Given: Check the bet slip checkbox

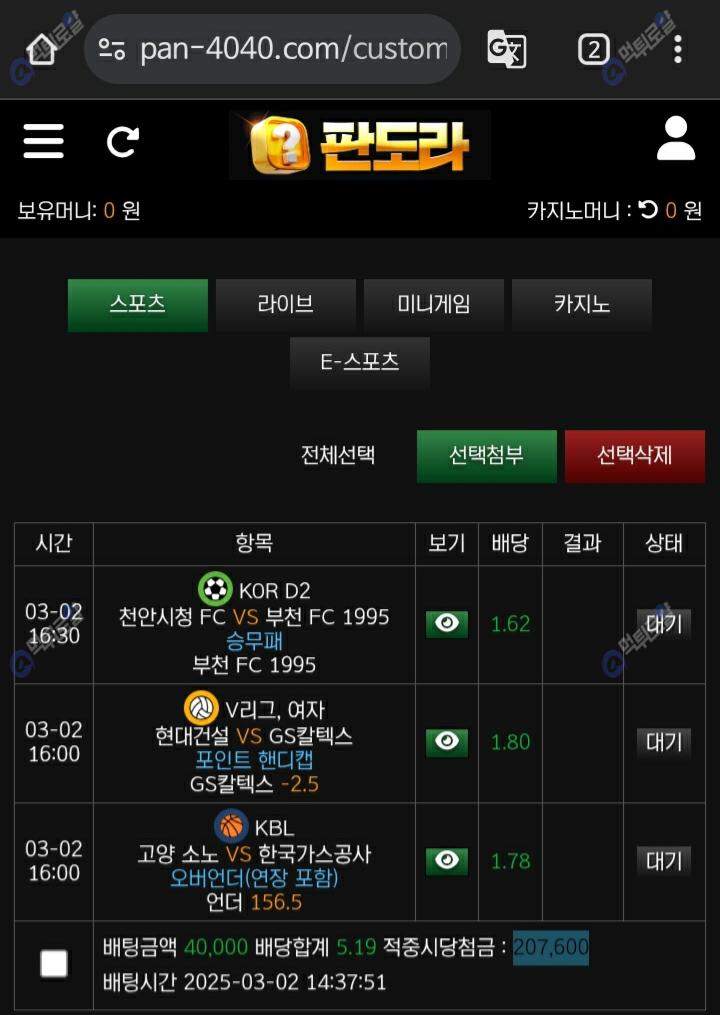Looking at the screenshot, I should tap(54, 964).
